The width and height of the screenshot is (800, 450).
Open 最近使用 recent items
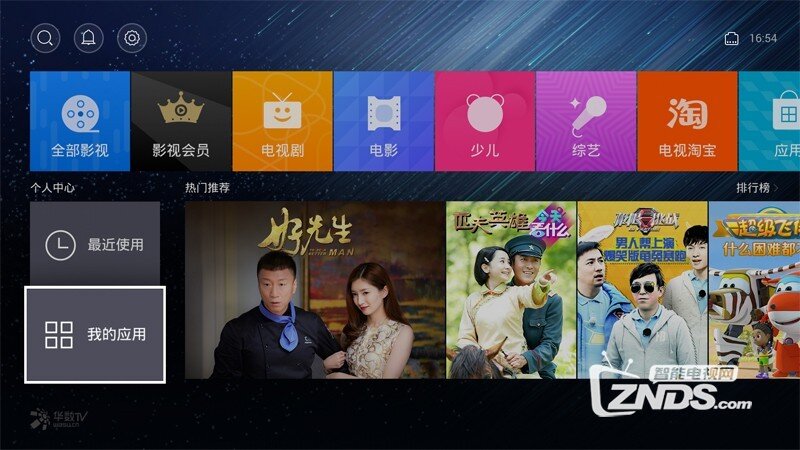pos(95,243)
